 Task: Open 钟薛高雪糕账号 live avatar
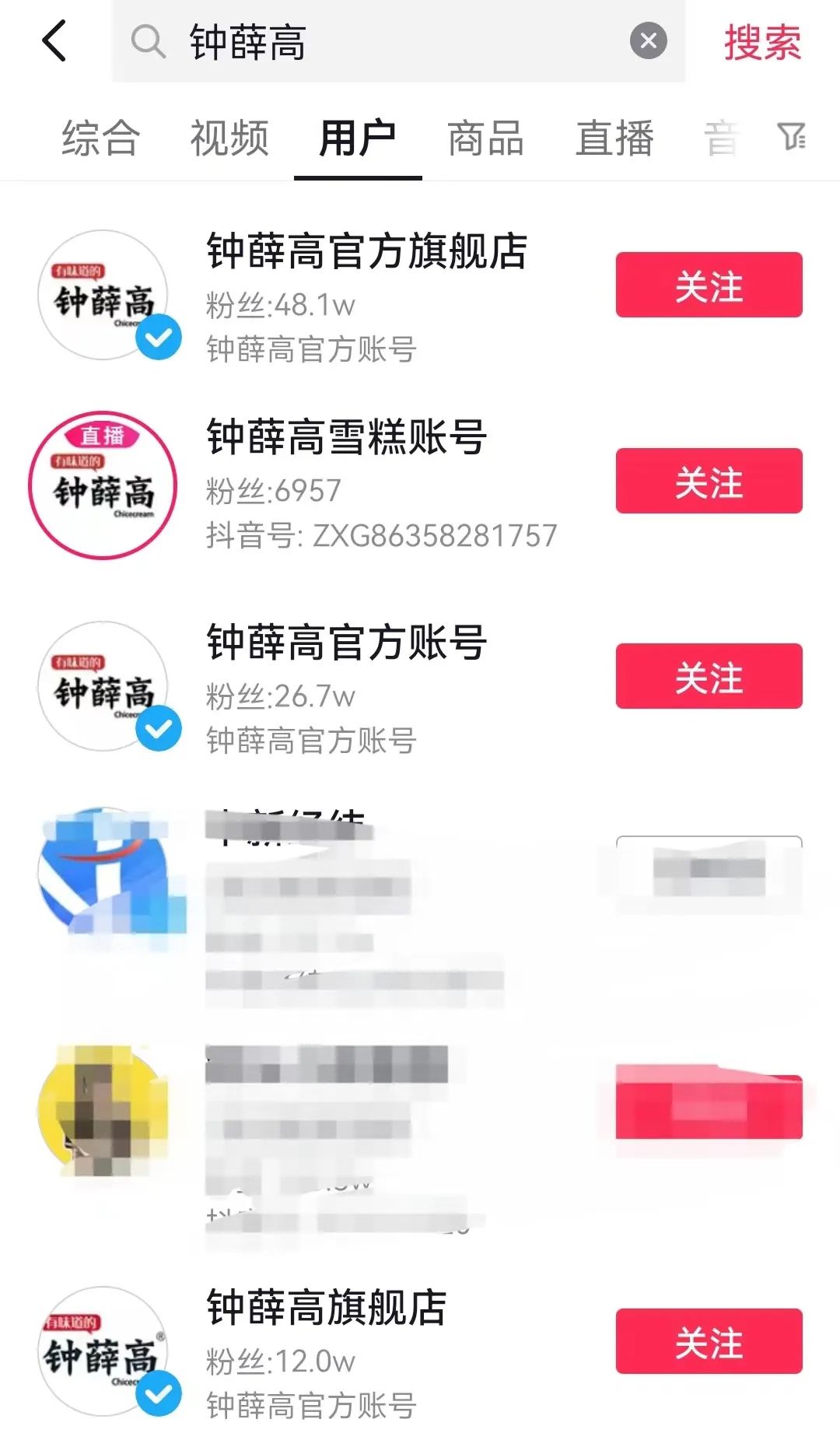pyautogui.click(x=103, y=485)
